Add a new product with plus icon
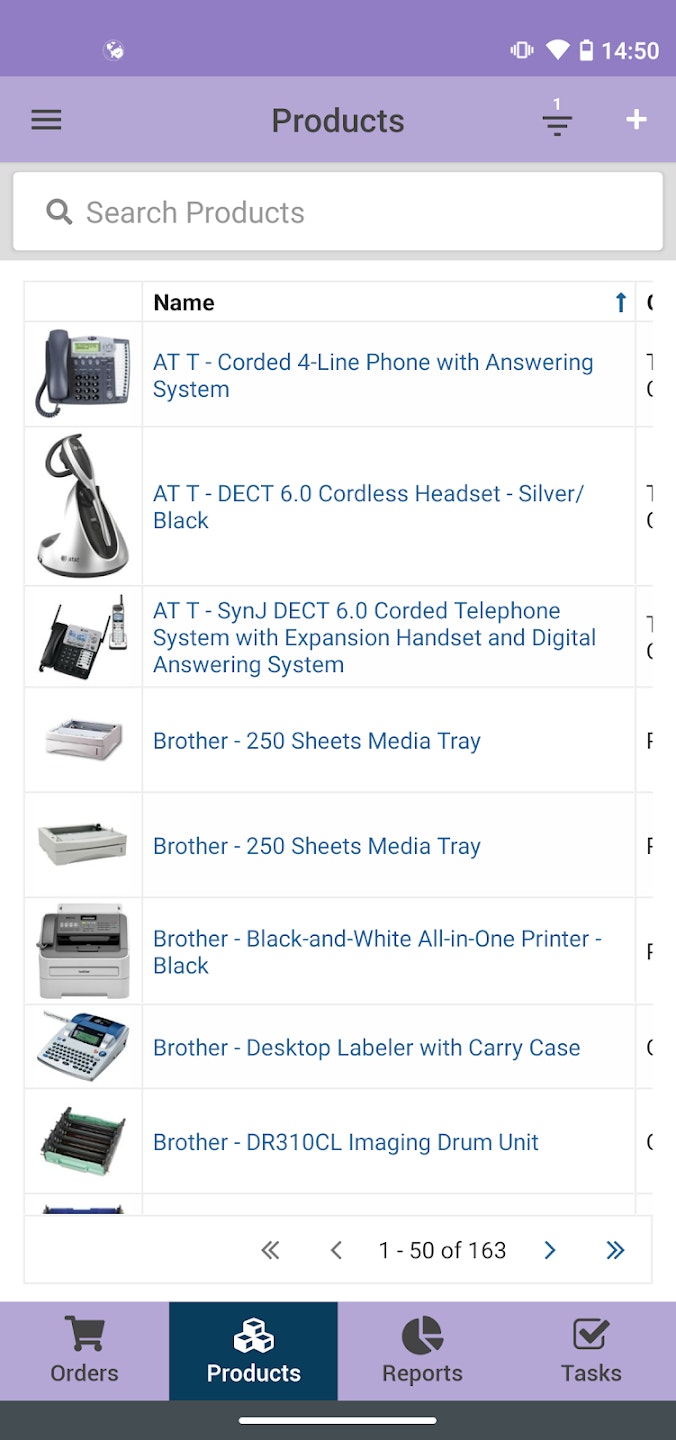 point(636,120)
